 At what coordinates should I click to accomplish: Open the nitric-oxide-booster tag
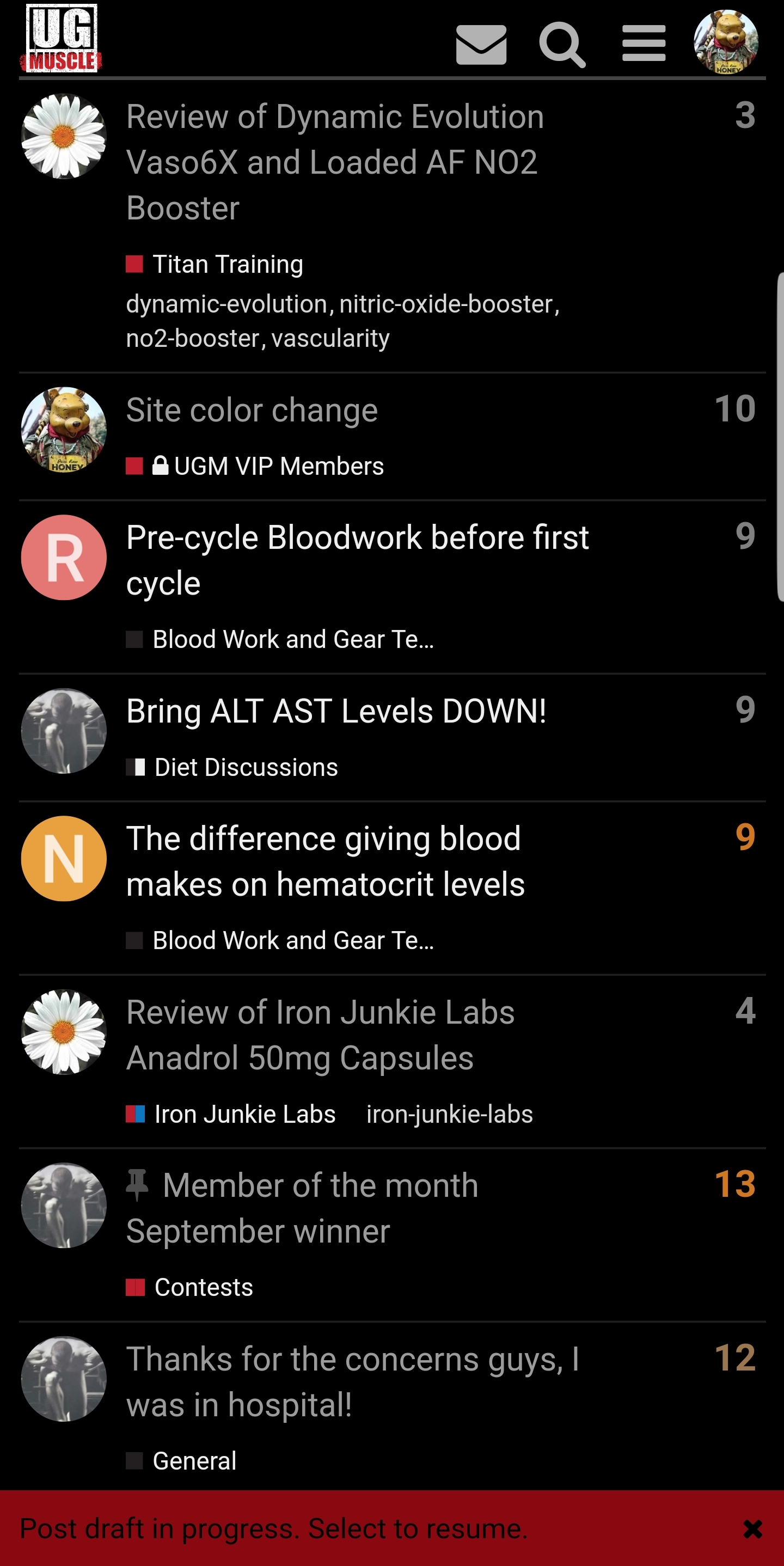point(449,304)
